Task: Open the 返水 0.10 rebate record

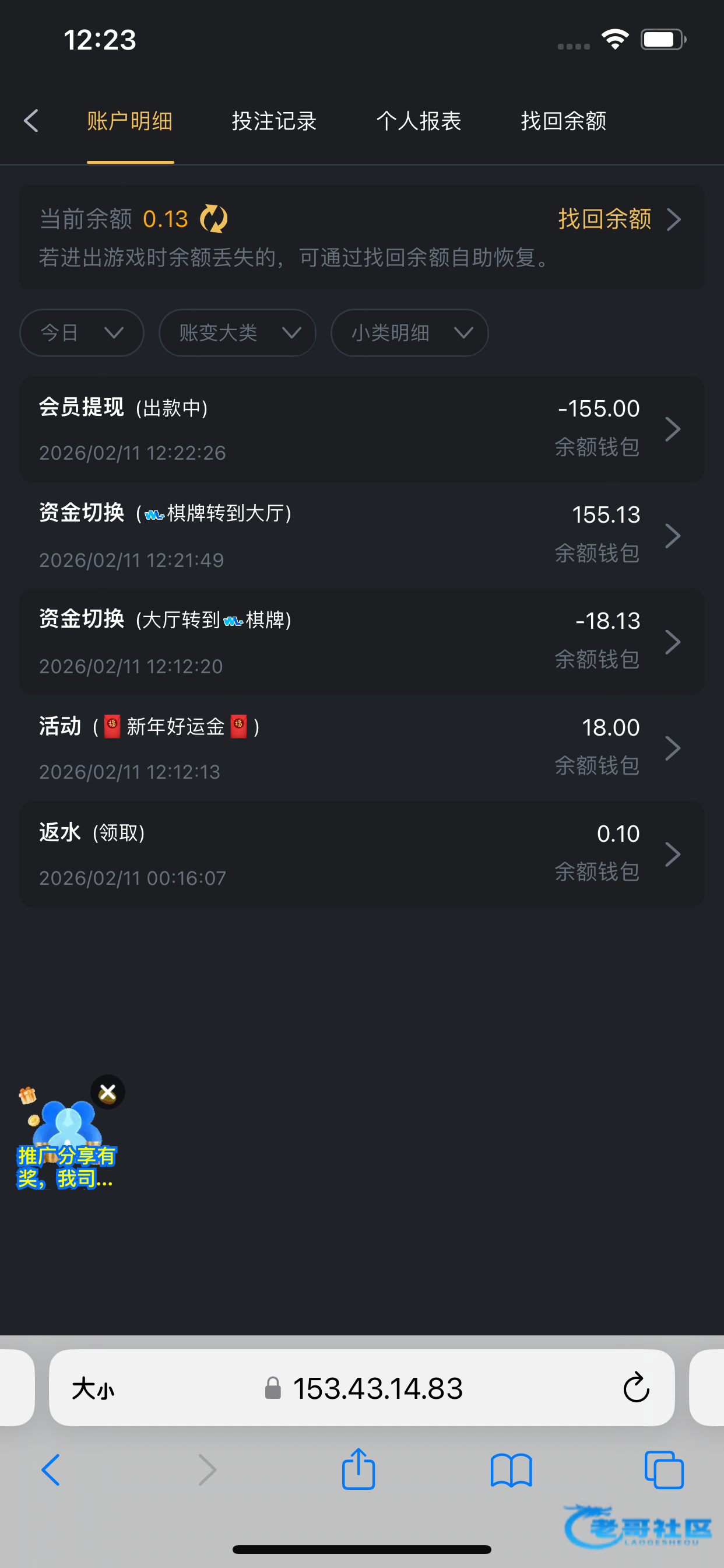Action: click(x=361, y=854)
